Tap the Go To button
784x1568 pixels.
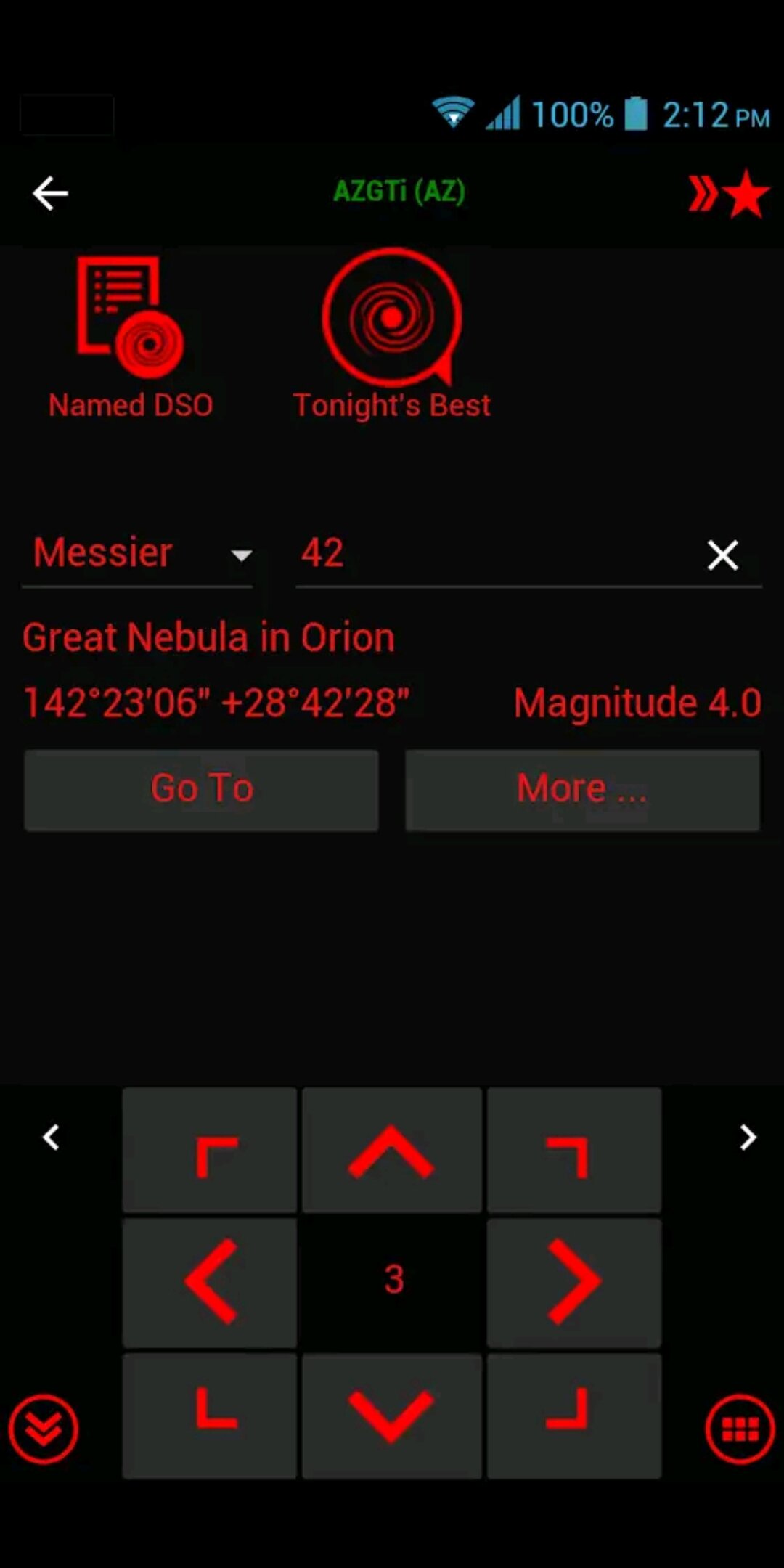(201, 789)
